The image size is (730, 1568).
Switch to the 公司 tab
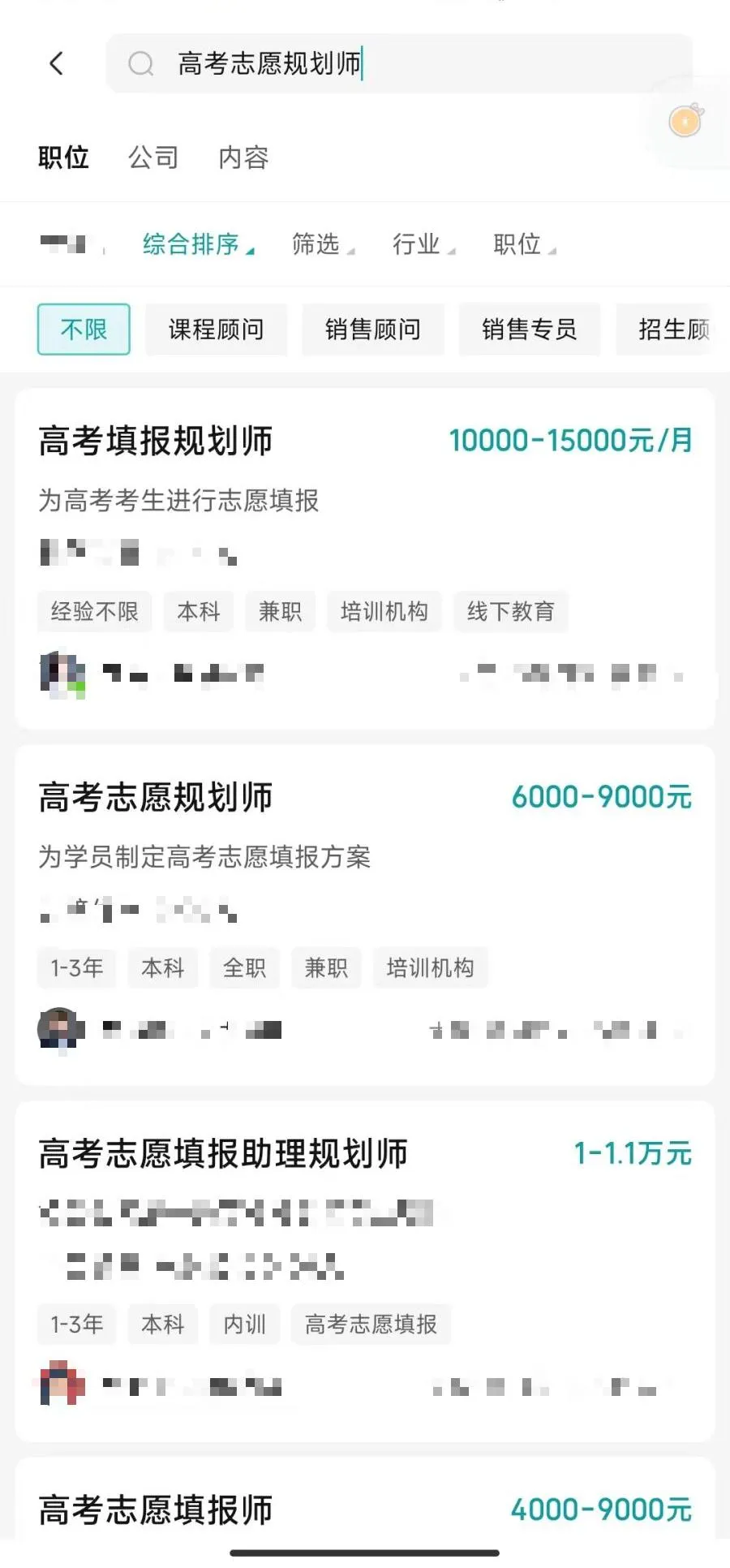152,157
